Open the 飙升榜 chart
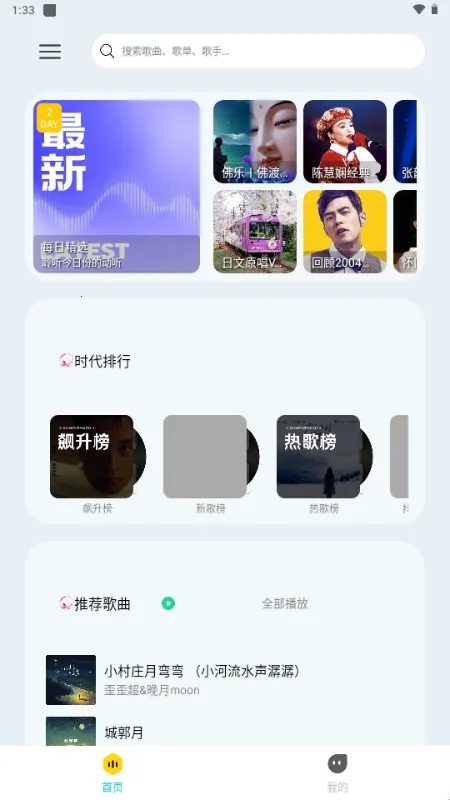The height and width of the screenshot is (800, 450). (x=97, y=463)
